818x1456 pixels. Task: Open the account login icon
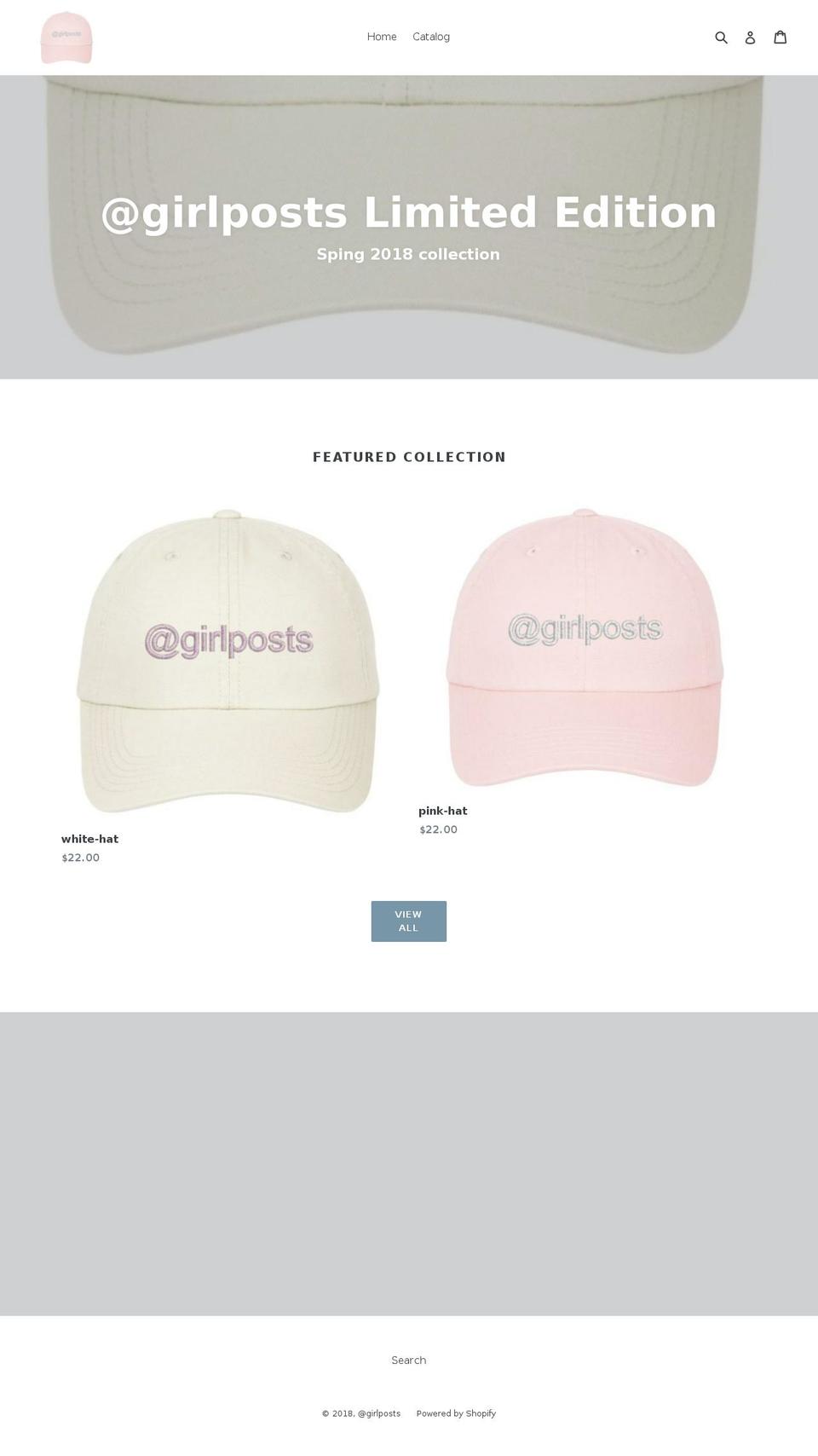click(750, 38)
